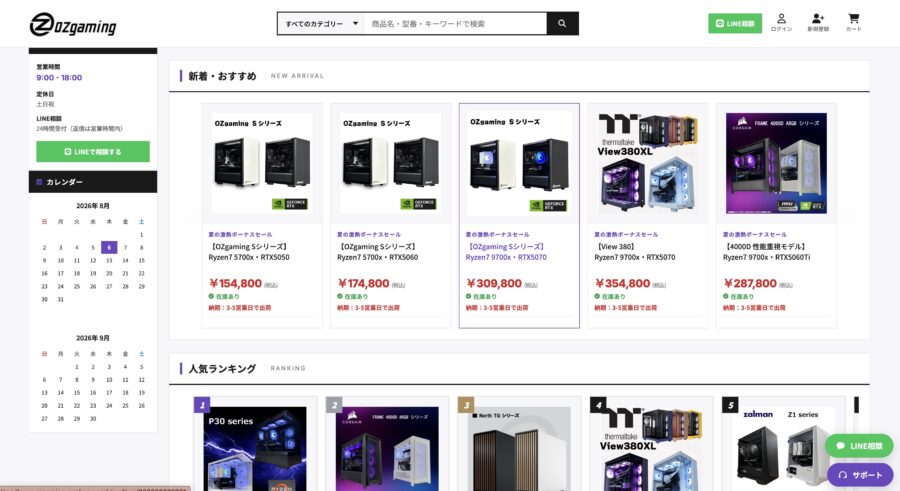Tap the floating LINE相談 chat button
The width and height of the screenshot is (900, 491).
tap(859, 446)
